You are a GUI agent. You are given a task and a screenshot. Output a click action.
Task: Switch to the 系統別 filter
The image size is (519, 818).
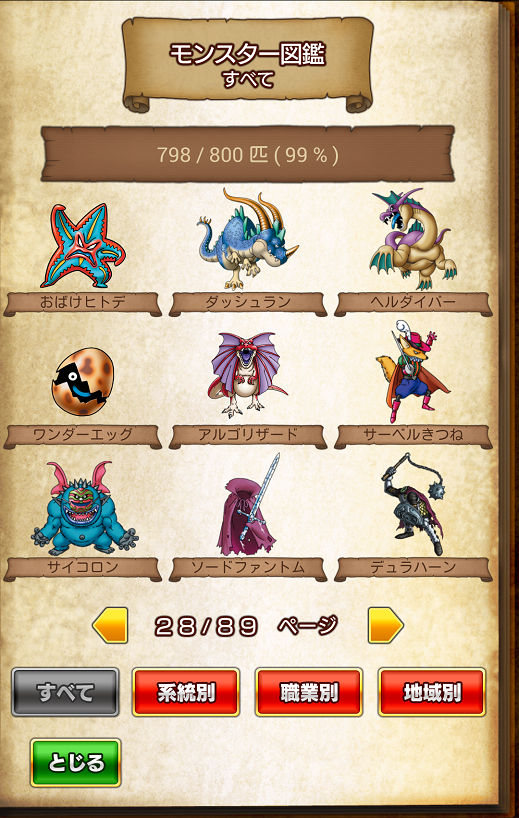[x=186, y=692]
